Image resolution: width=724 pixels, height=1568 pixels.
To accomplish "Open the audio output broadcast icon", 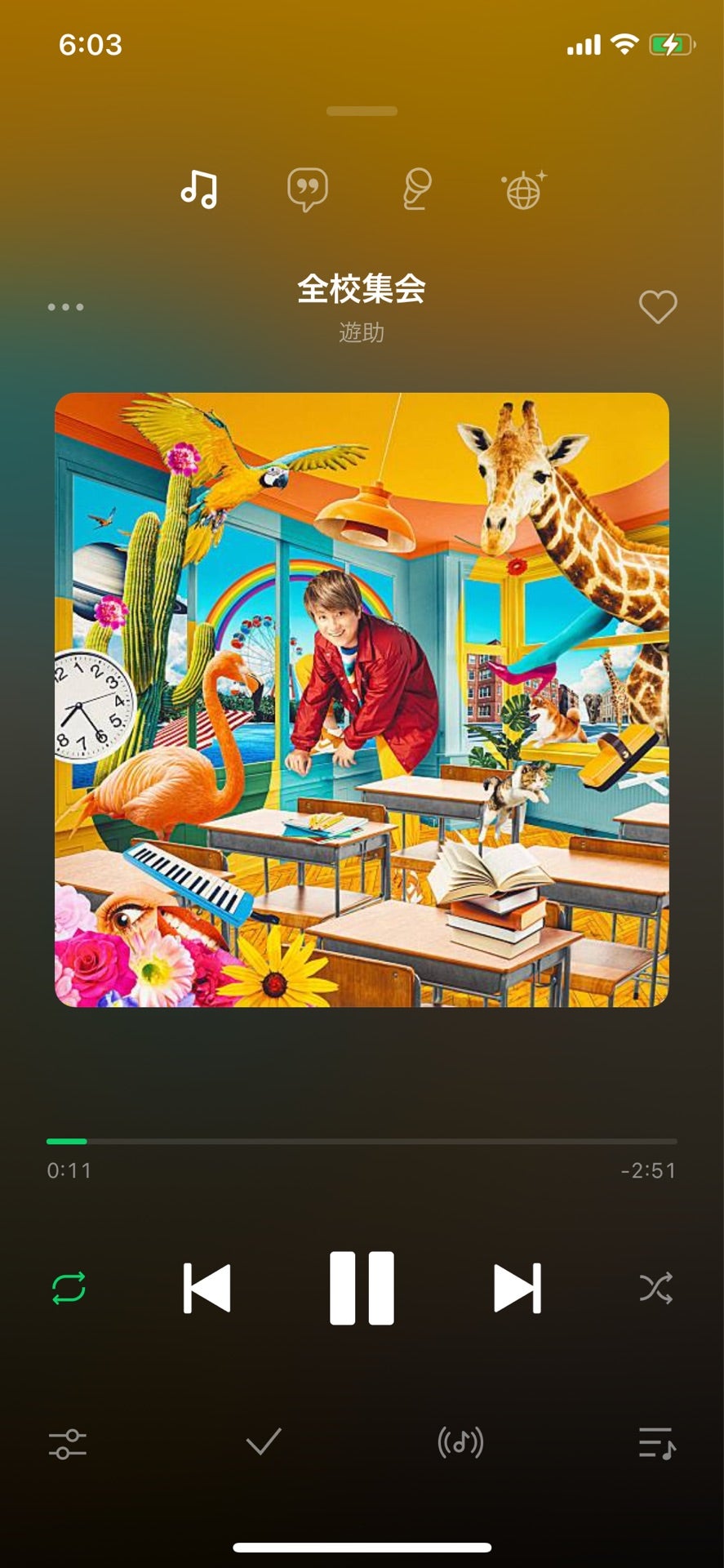I will click(460, 1443).
